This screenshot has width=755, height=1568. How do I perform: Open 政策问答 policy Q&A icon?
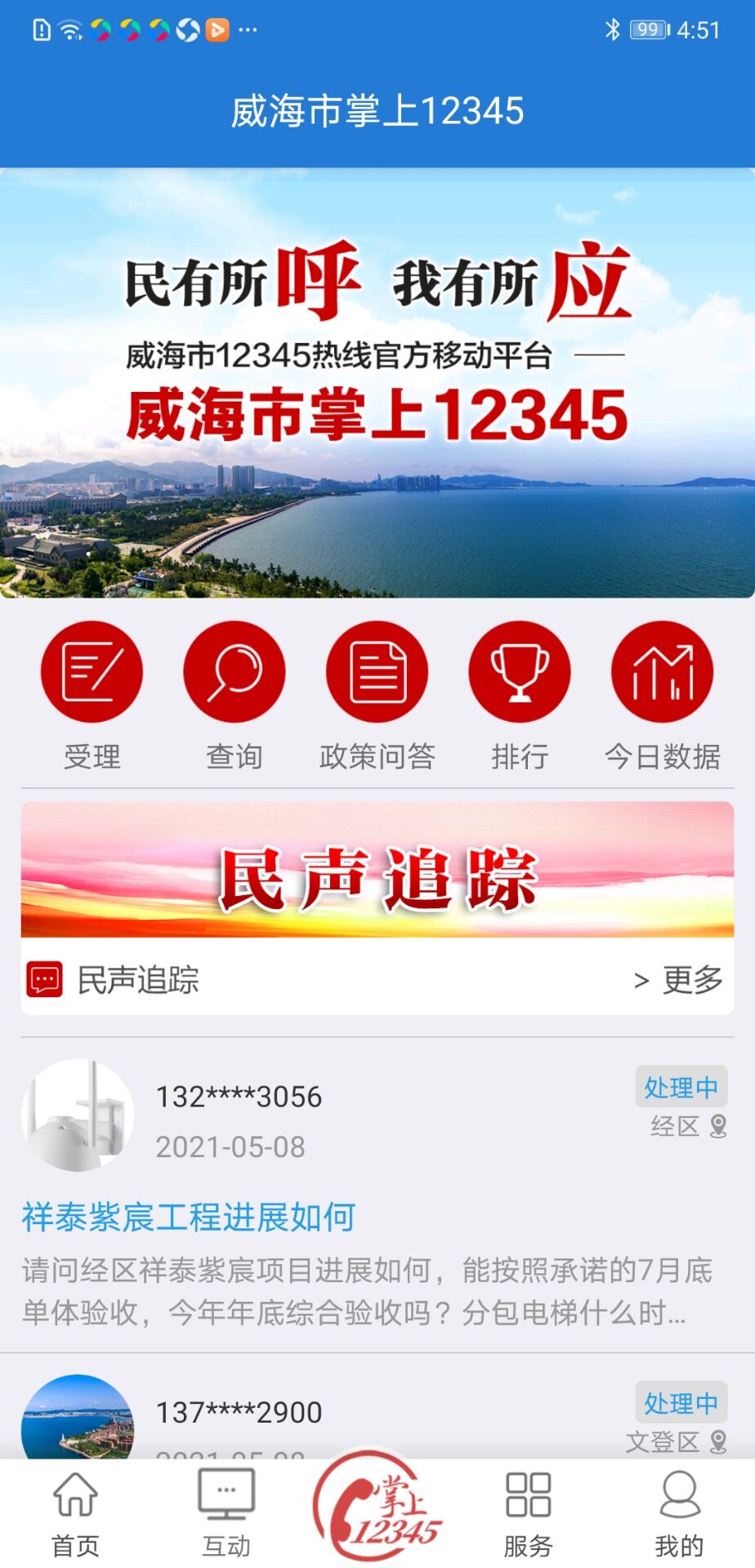(x=377, y=670)
